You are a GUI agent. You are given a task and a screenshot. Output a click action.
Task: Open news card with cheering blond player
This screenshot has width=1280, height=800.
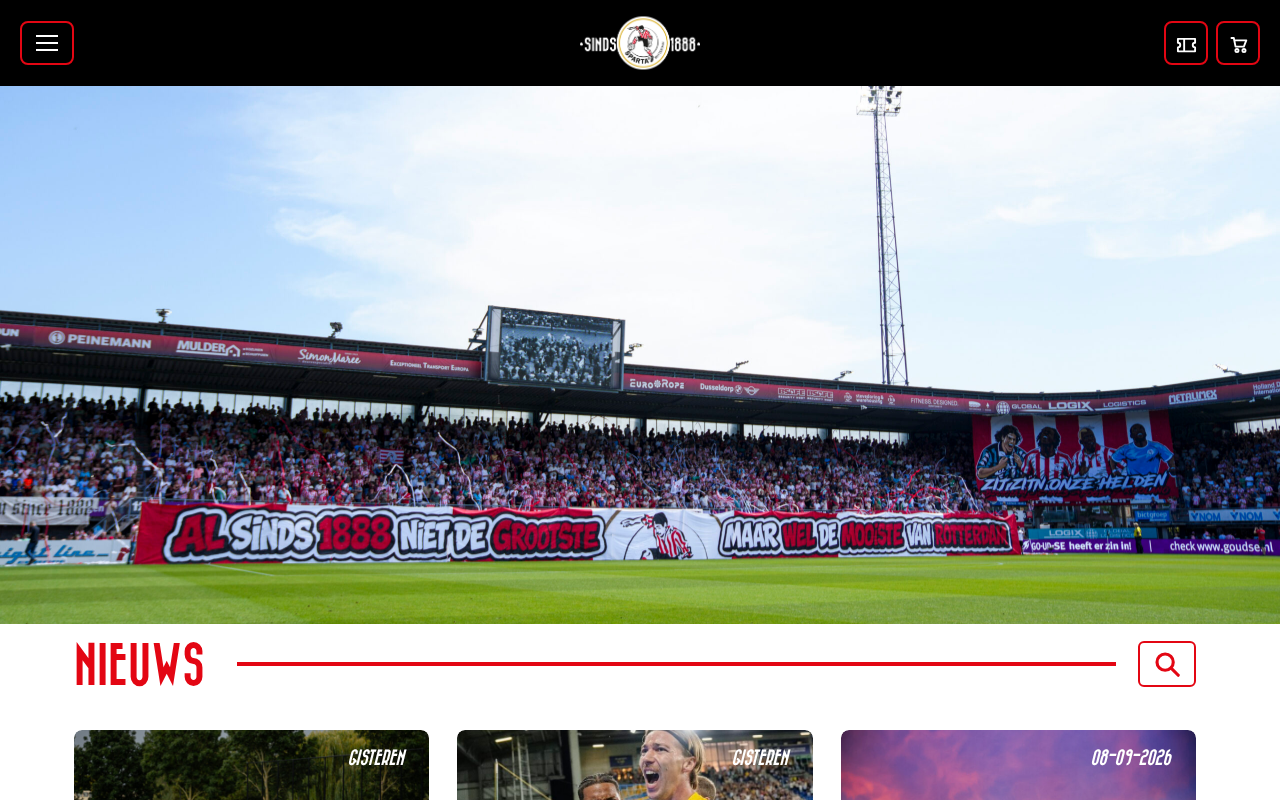coord(635,765)
